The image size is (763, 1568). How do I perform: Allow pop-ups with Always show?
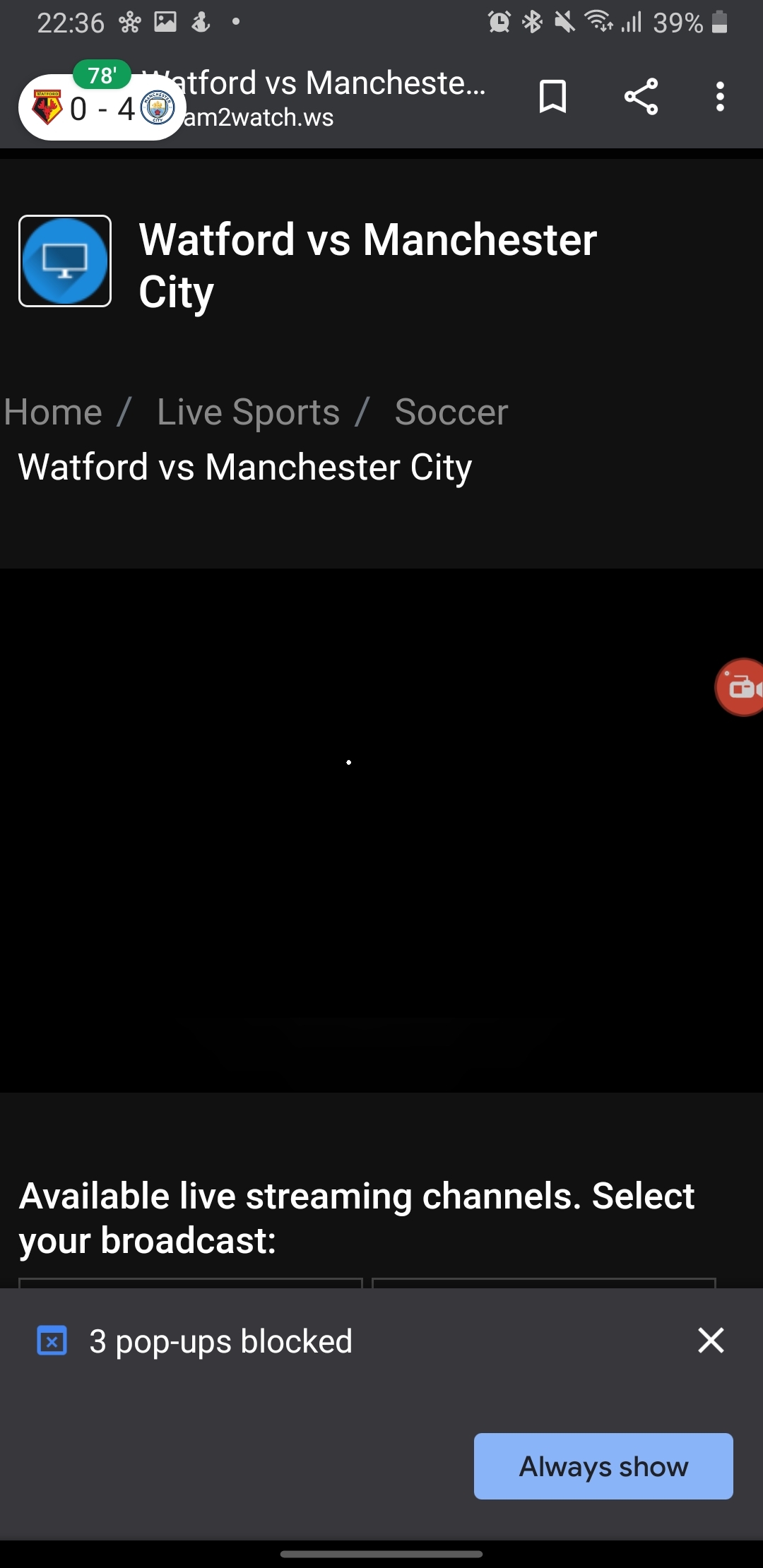click(x=603, y=1466)
